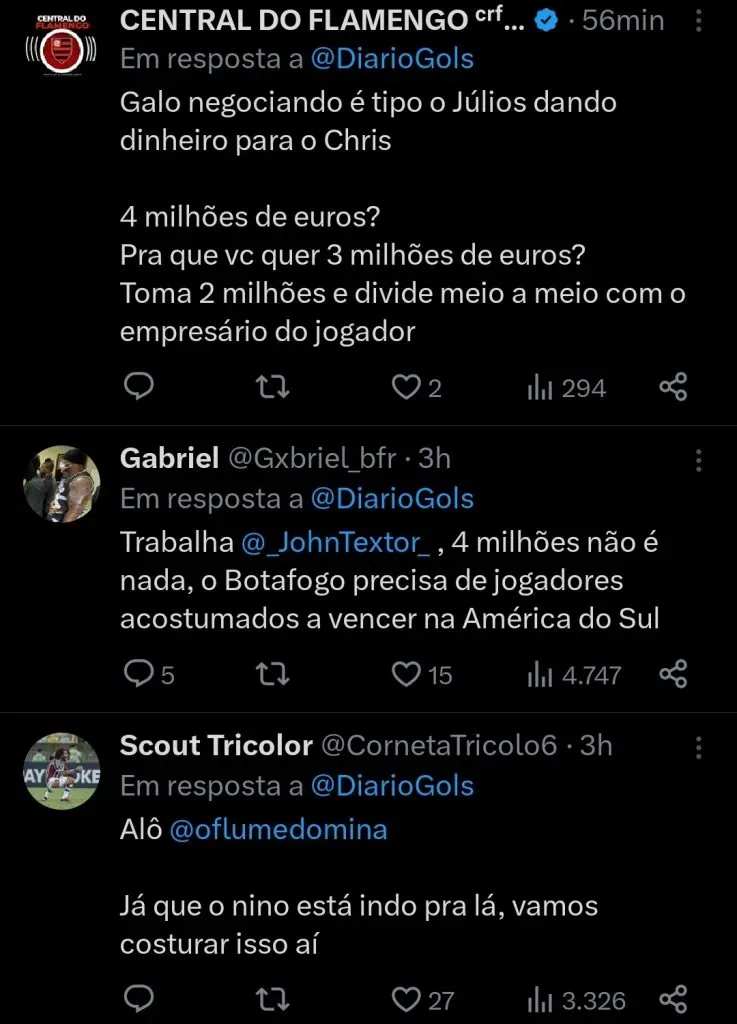Open the three-dot menu on CENTRAL DO FLAMENGO's tweet
Image resolution: width=737 pixels, height=1024 pixels.
click(x=697, y=18)
